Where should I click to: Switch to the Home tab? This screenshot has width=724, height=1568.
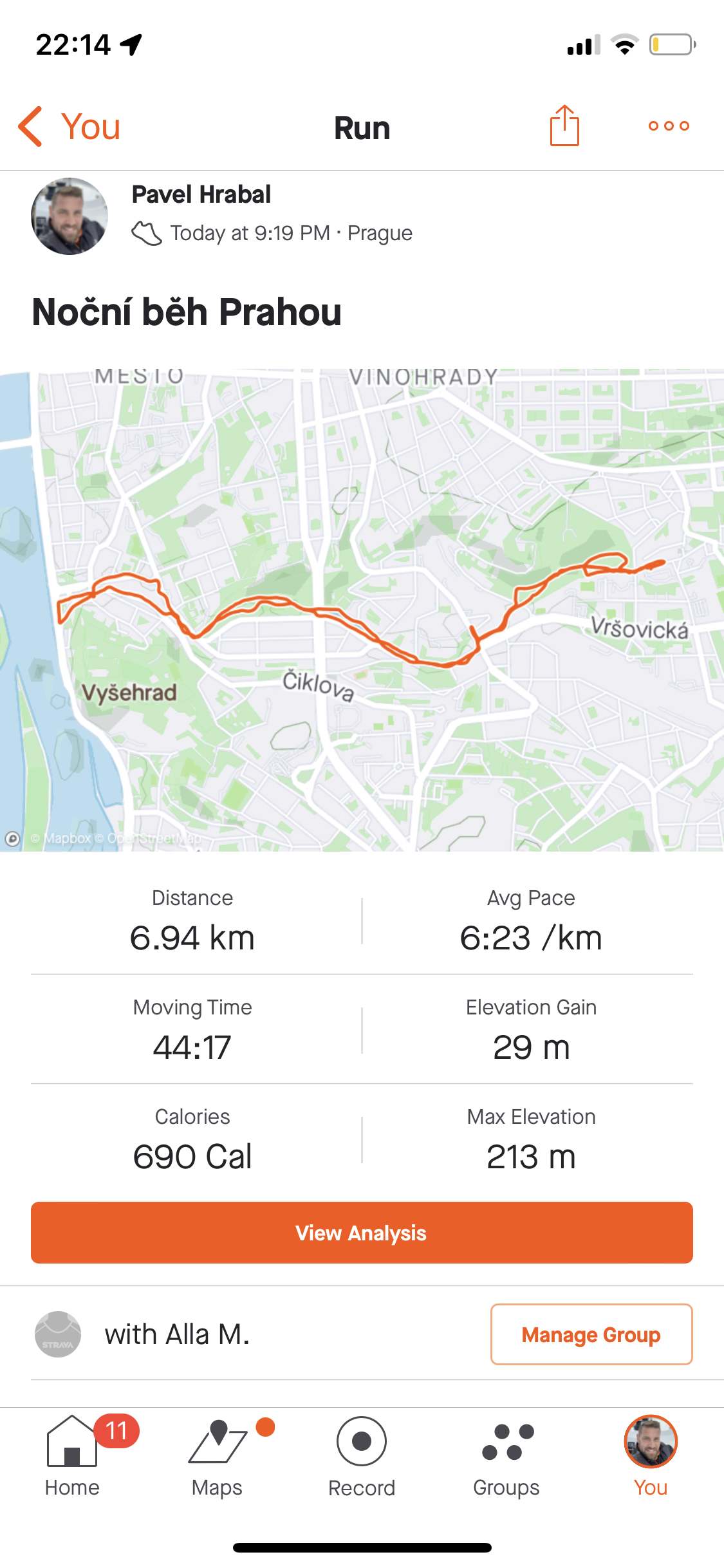(72, 1458)
